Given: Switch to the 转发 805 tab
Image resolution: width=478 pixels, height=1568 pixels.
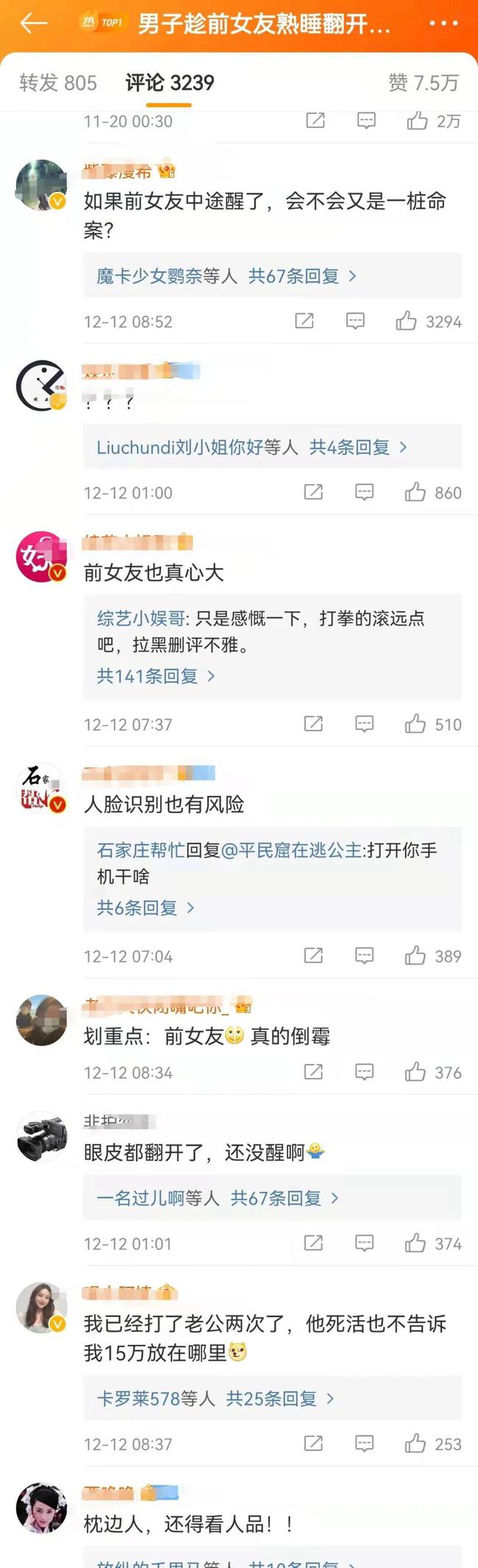Looking at the screenshot, I should pos(58,83).
